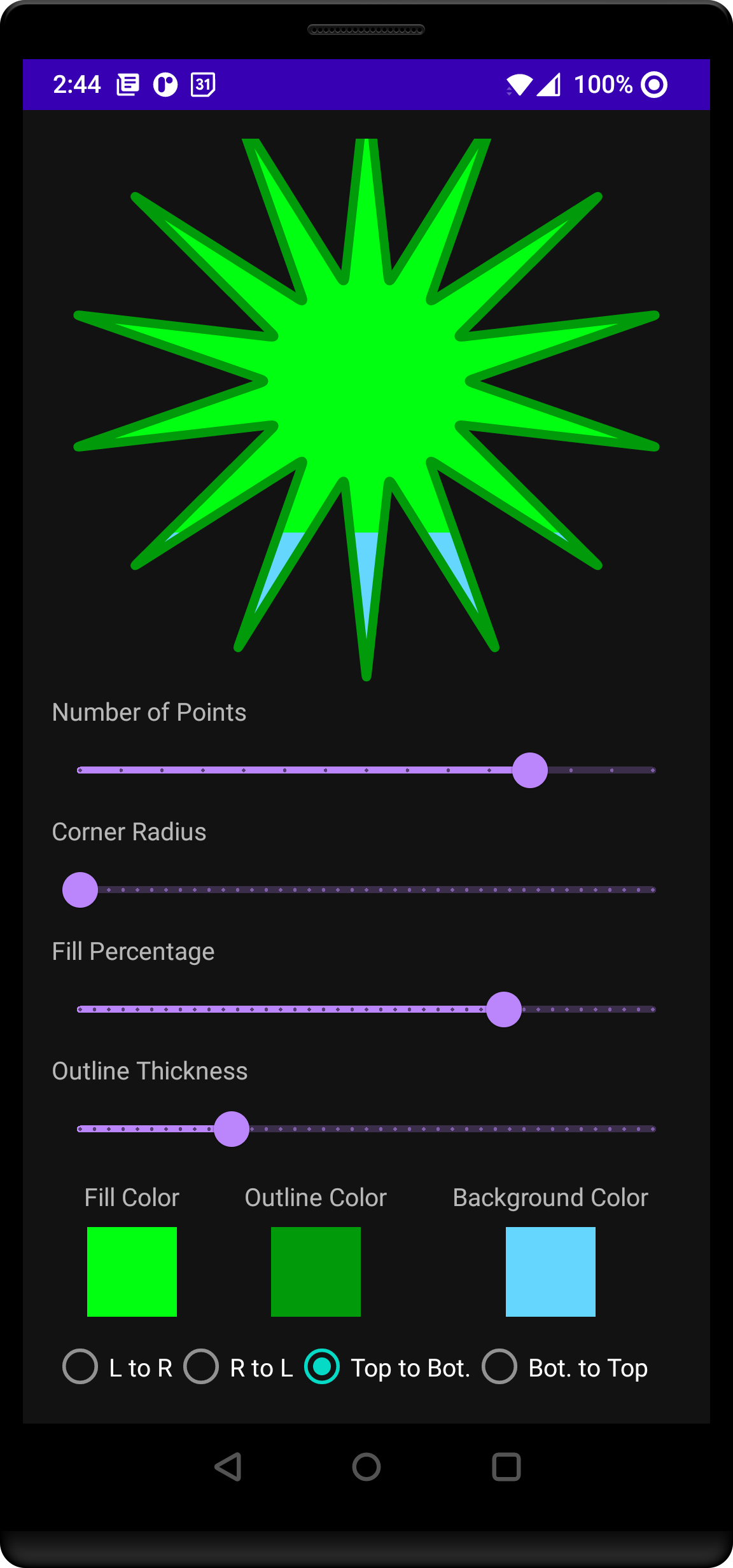Viewport: 733px width, 1568px height.
Task: Go to the home screen
Action: [x=366, y=1467]
